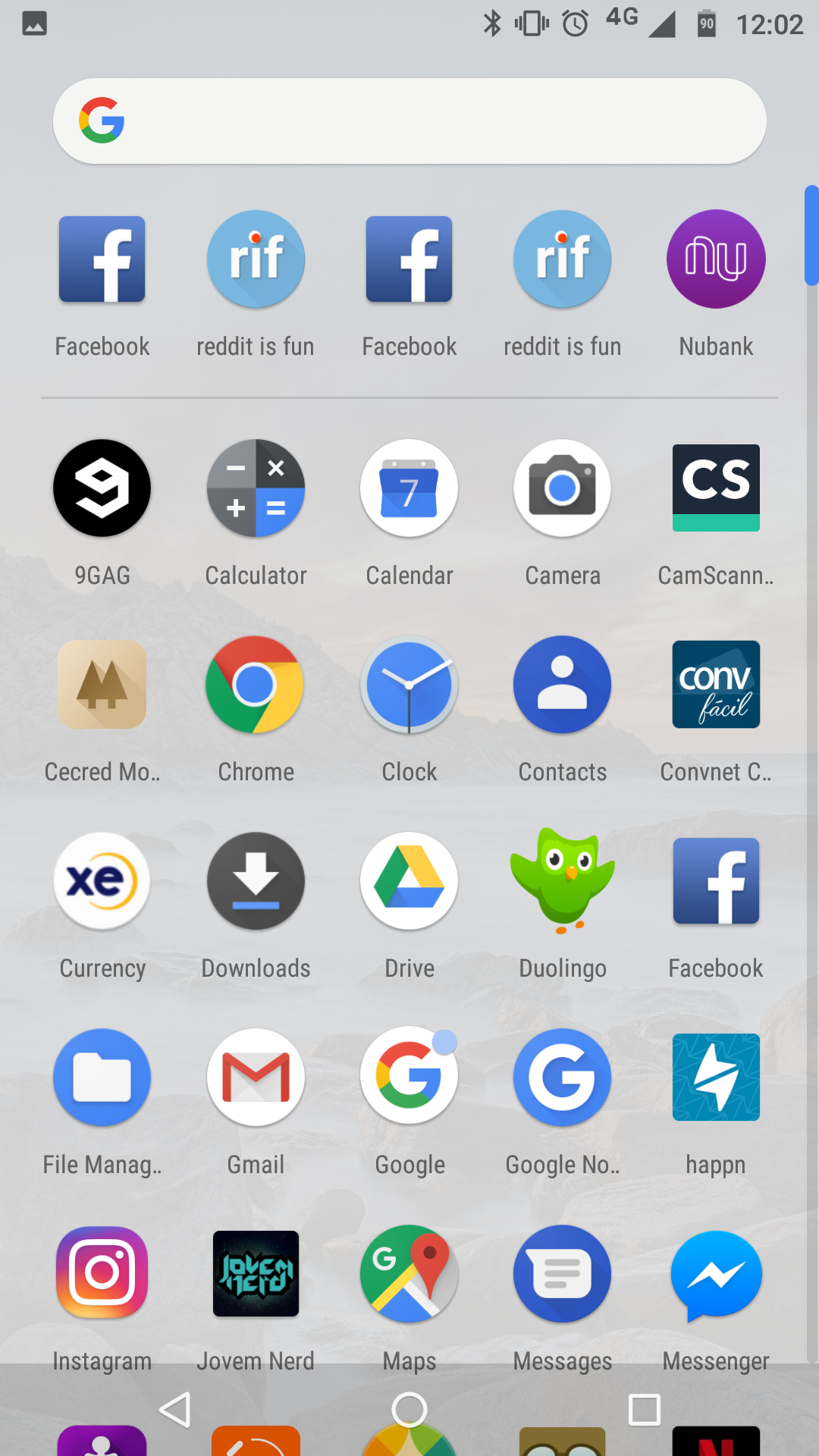Viewport: 819px width, 1456px height.
Task: Open the Duolingo app
Action: [x=562, y=880]
